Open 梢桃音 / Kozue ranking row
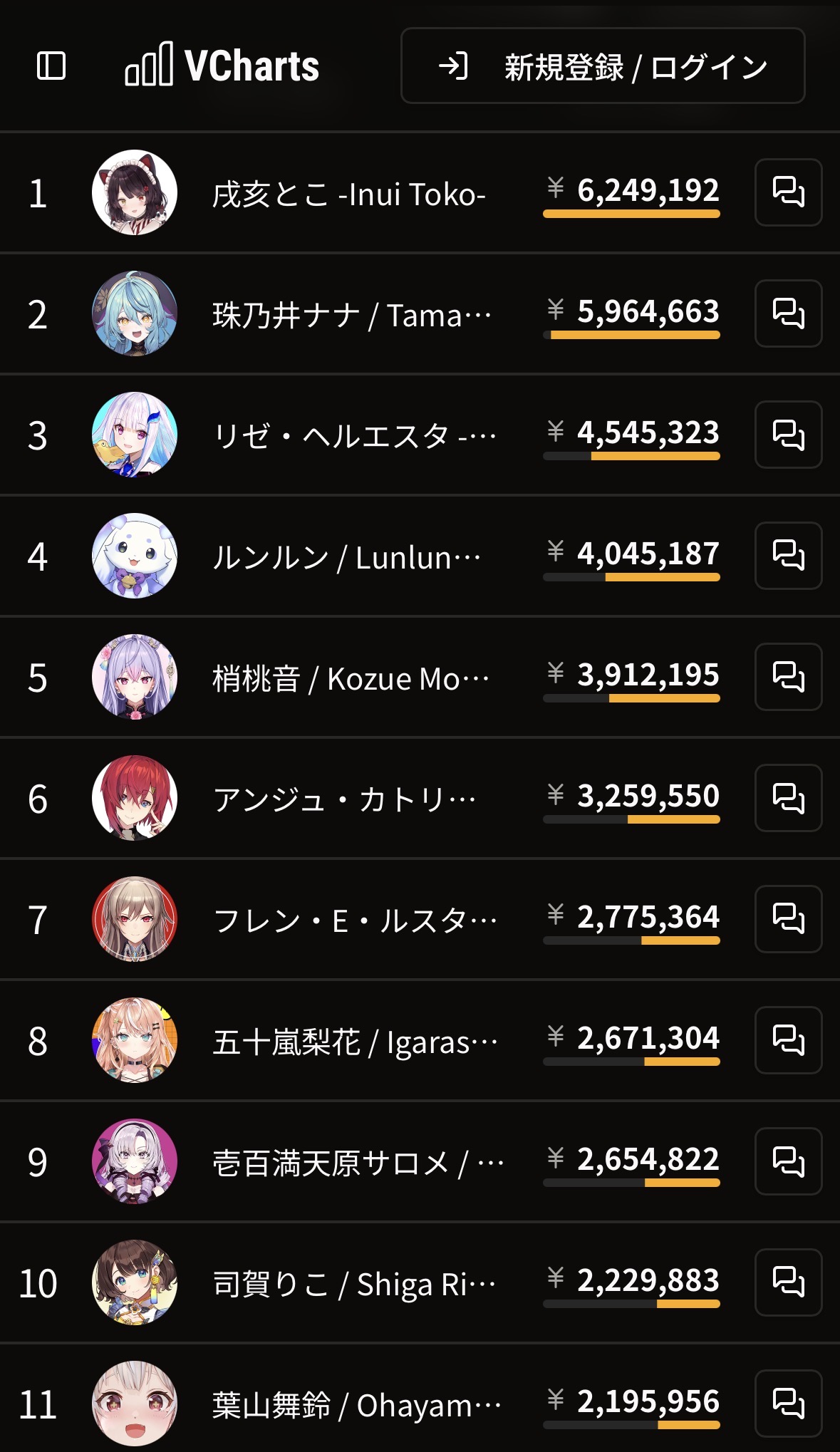Viewport: 840px width, 1452px height. [351, 678]
